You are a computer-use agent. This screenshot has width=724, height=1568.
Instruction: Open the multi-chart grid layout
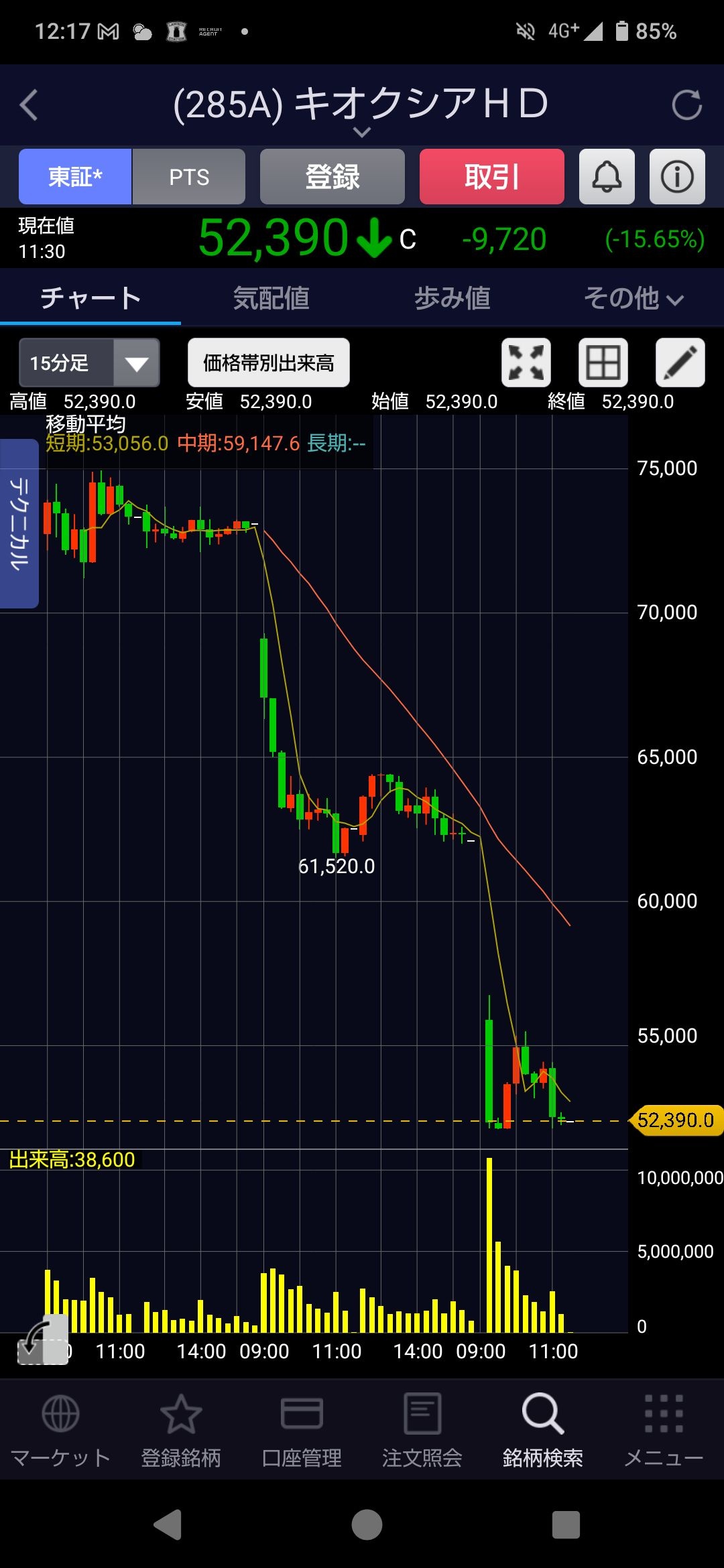(x=603, y=363)
